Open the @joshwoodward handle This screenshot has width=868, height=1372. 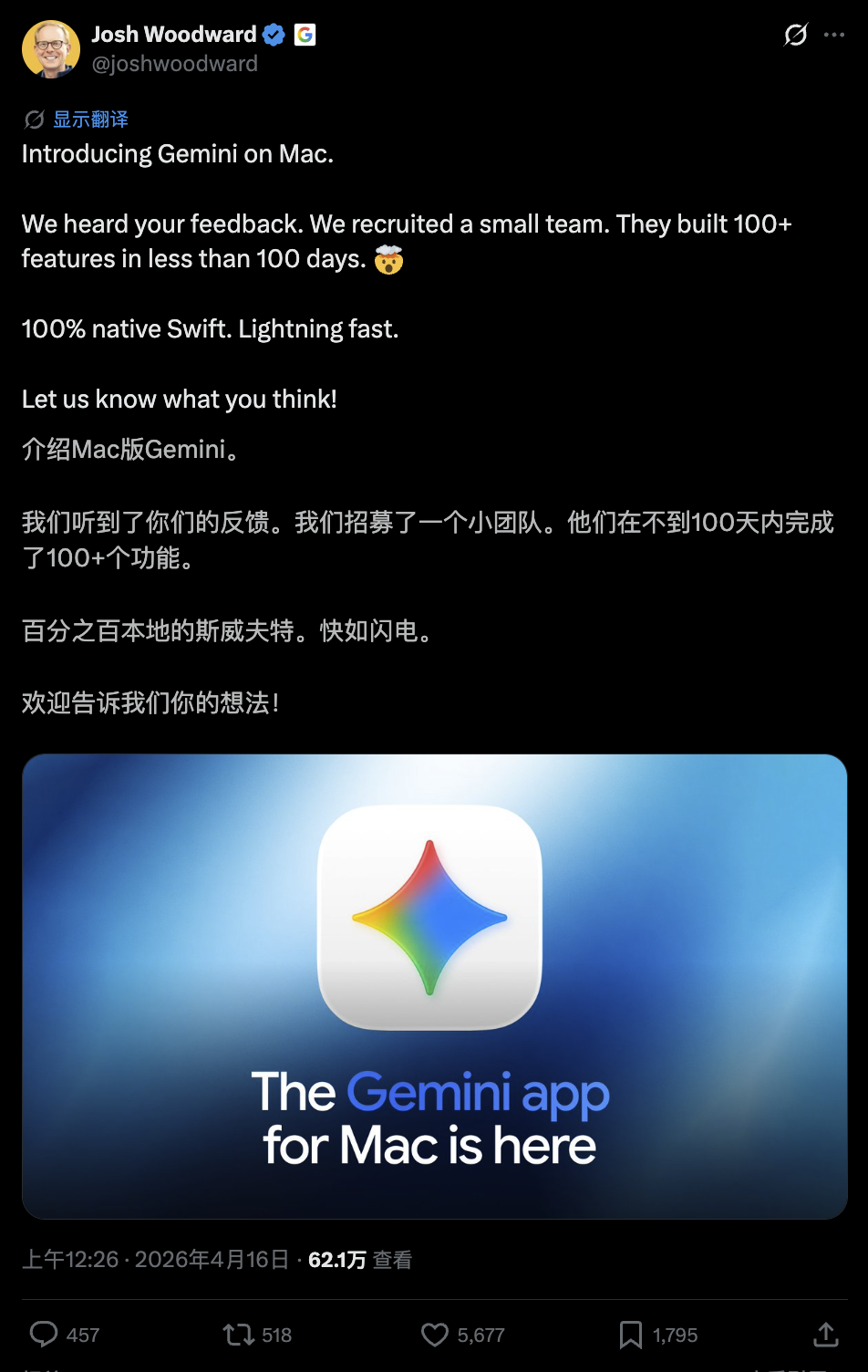click(x=174, y=64)
